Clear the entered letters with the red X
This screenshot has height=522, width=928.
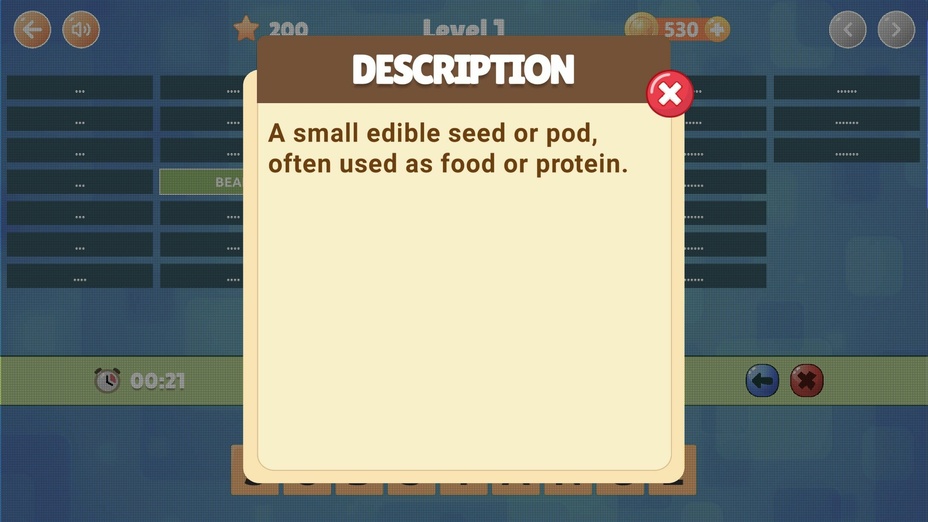pyautogui.click(x=807, y=380)
